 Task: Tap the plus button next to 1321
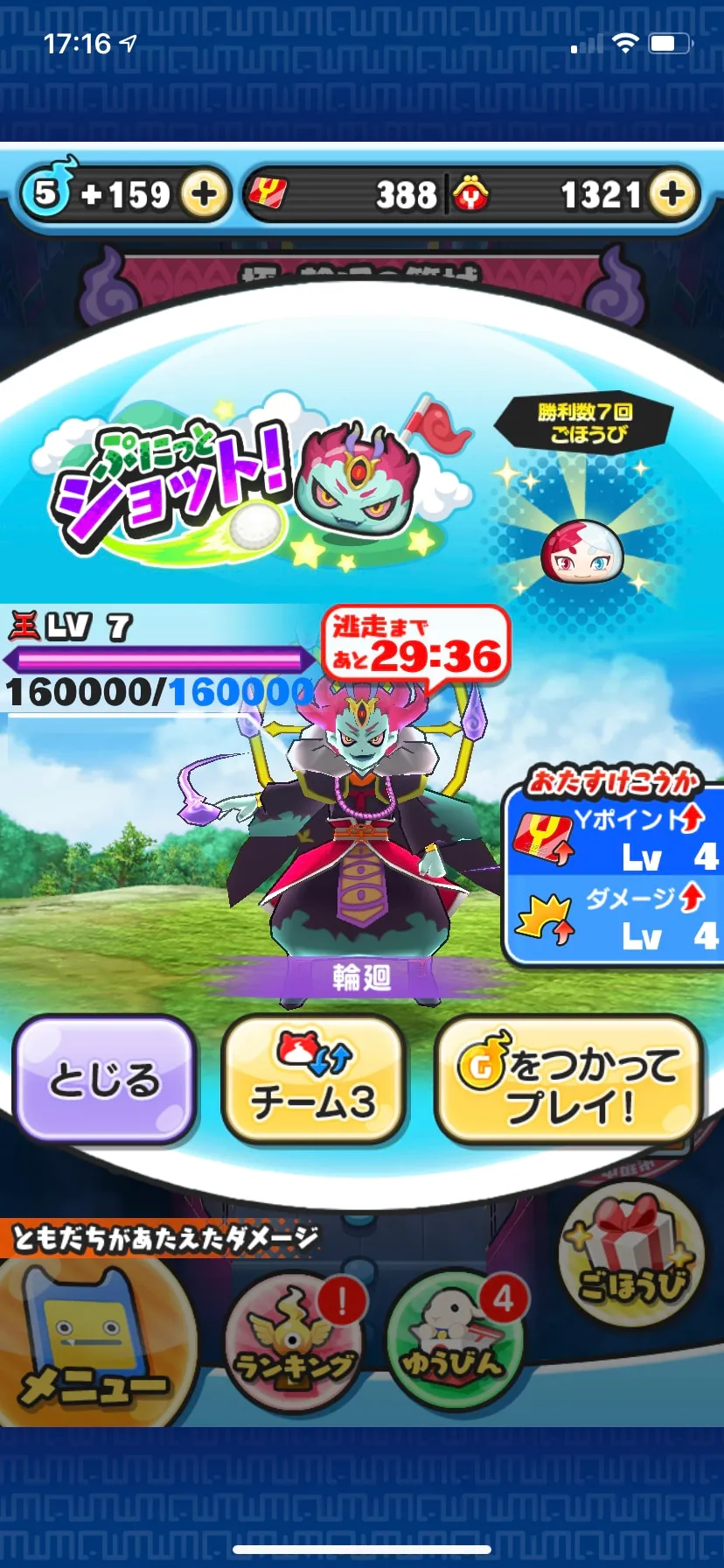(x=672, y=193)
